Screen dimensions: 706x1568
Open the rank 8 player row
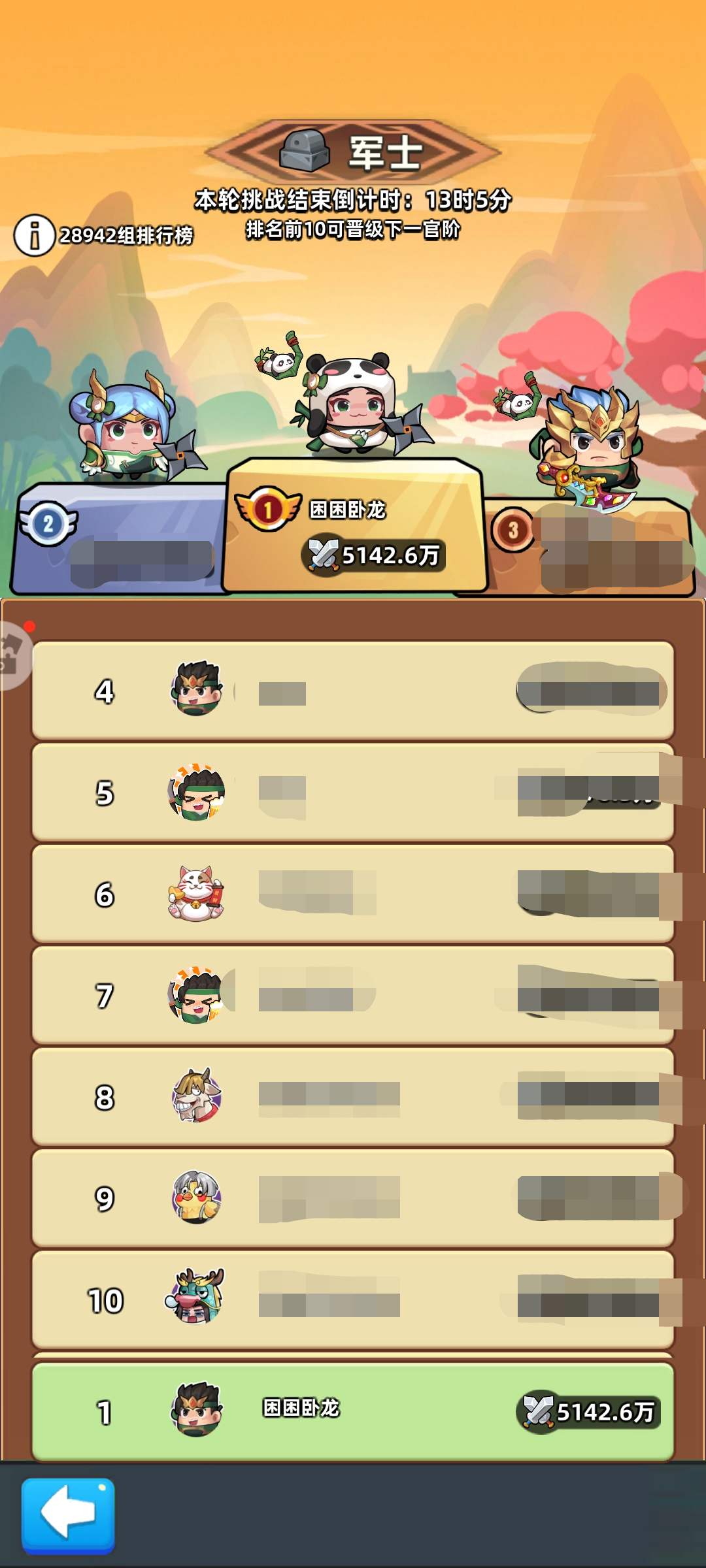click(353, 1096)
